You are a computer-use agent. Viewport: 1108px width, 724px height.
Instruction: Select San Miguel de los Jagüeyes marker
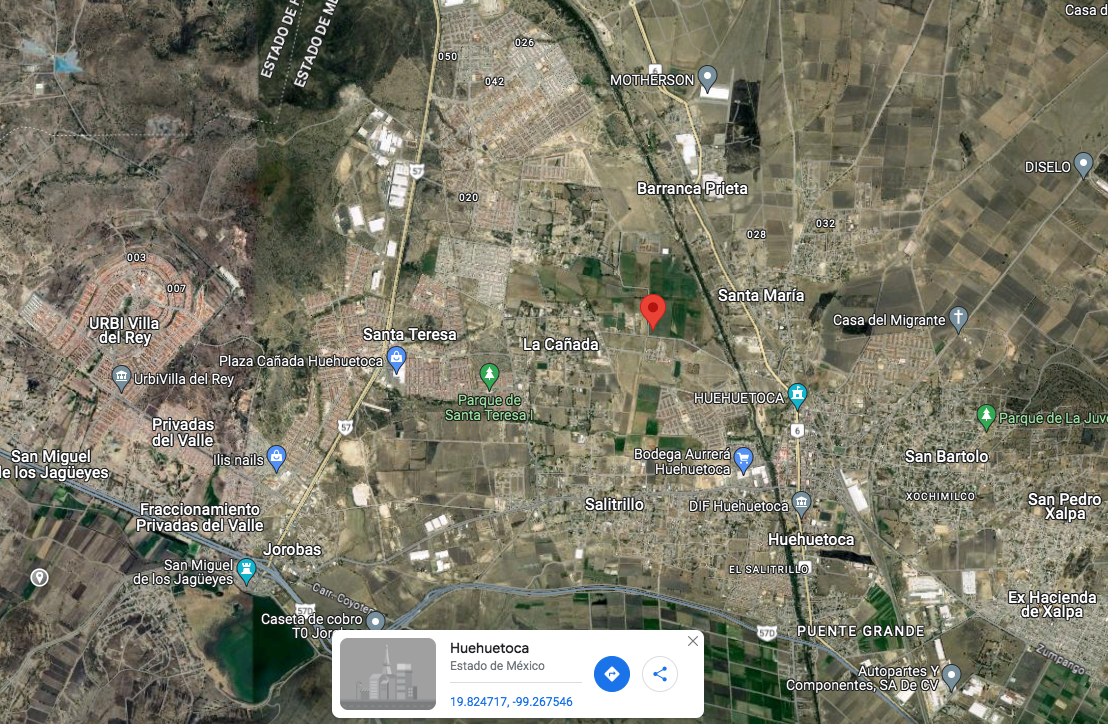(x=246, y=569)
